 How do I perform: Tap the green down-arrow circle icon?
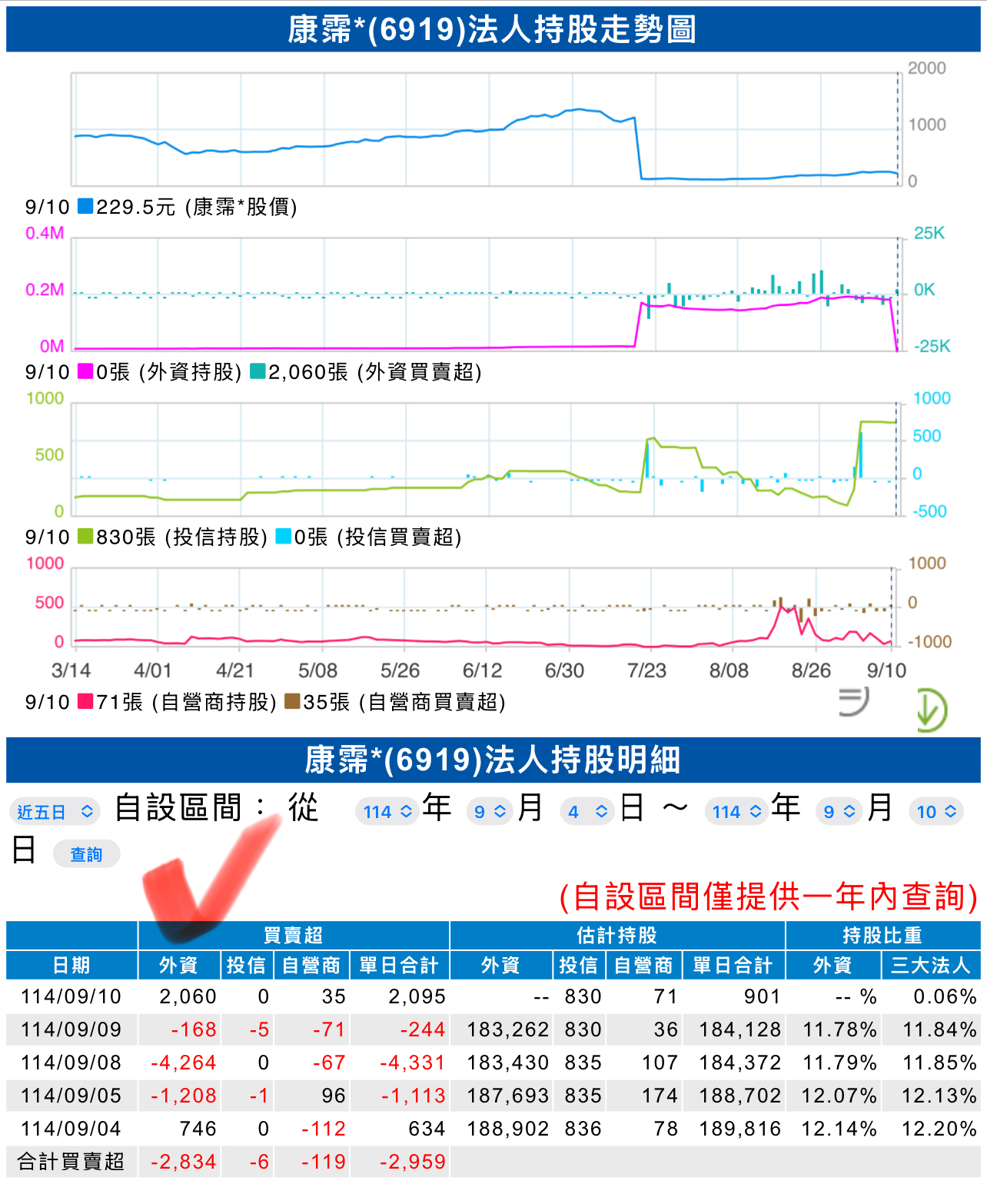pyautogui.click(x=932, y=710)
